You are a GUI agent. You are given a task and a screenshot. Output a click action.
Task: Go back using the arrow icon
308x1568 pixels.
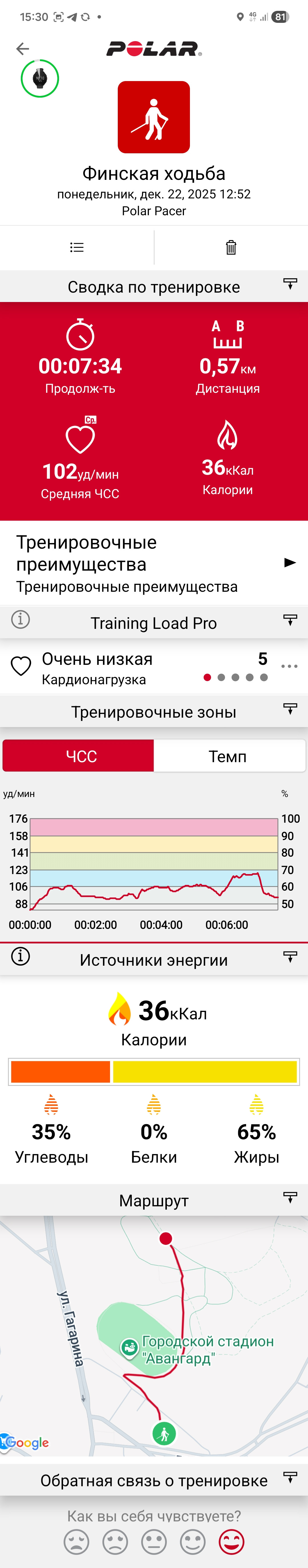(x=23, y=49)
